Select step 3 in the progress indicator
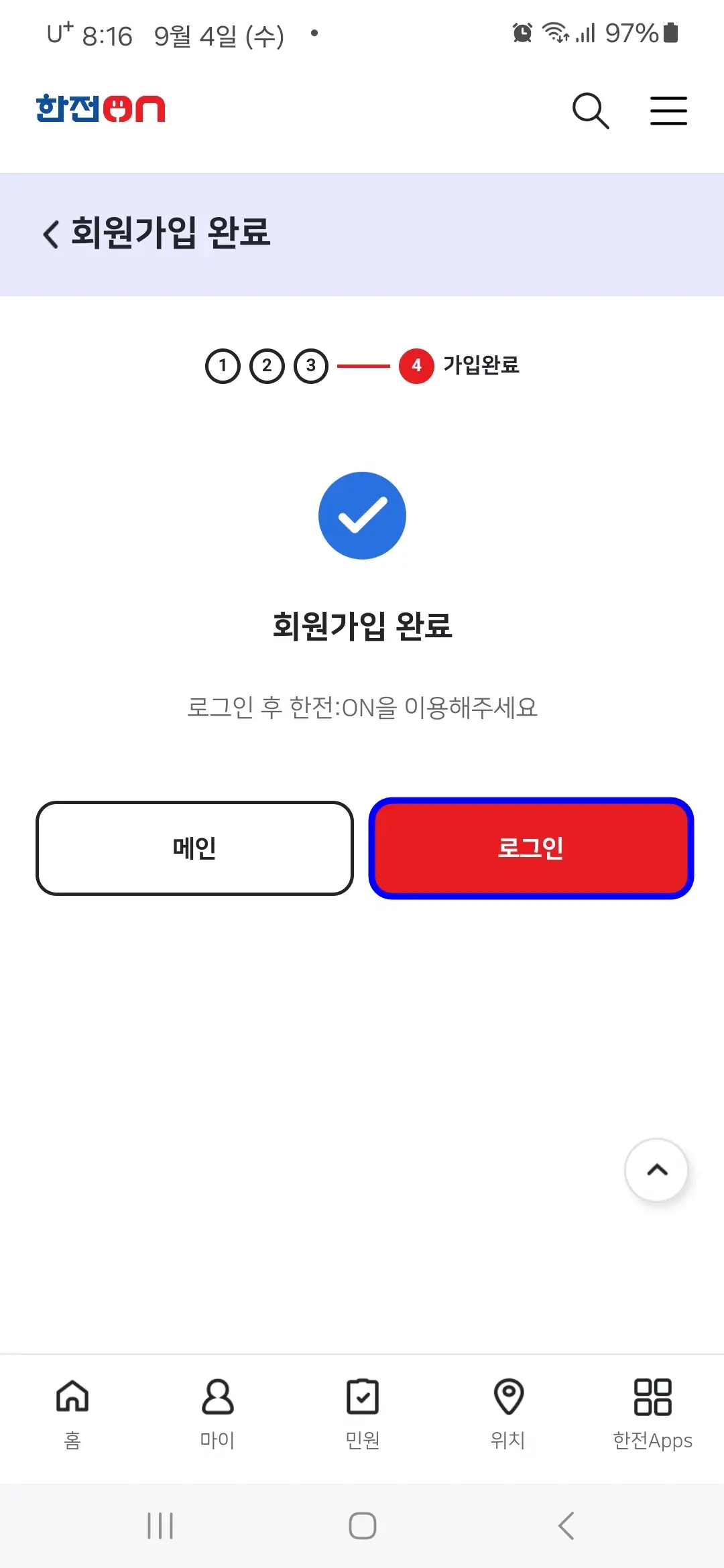This screenshot has height=1568, width=724. (310, 366)
